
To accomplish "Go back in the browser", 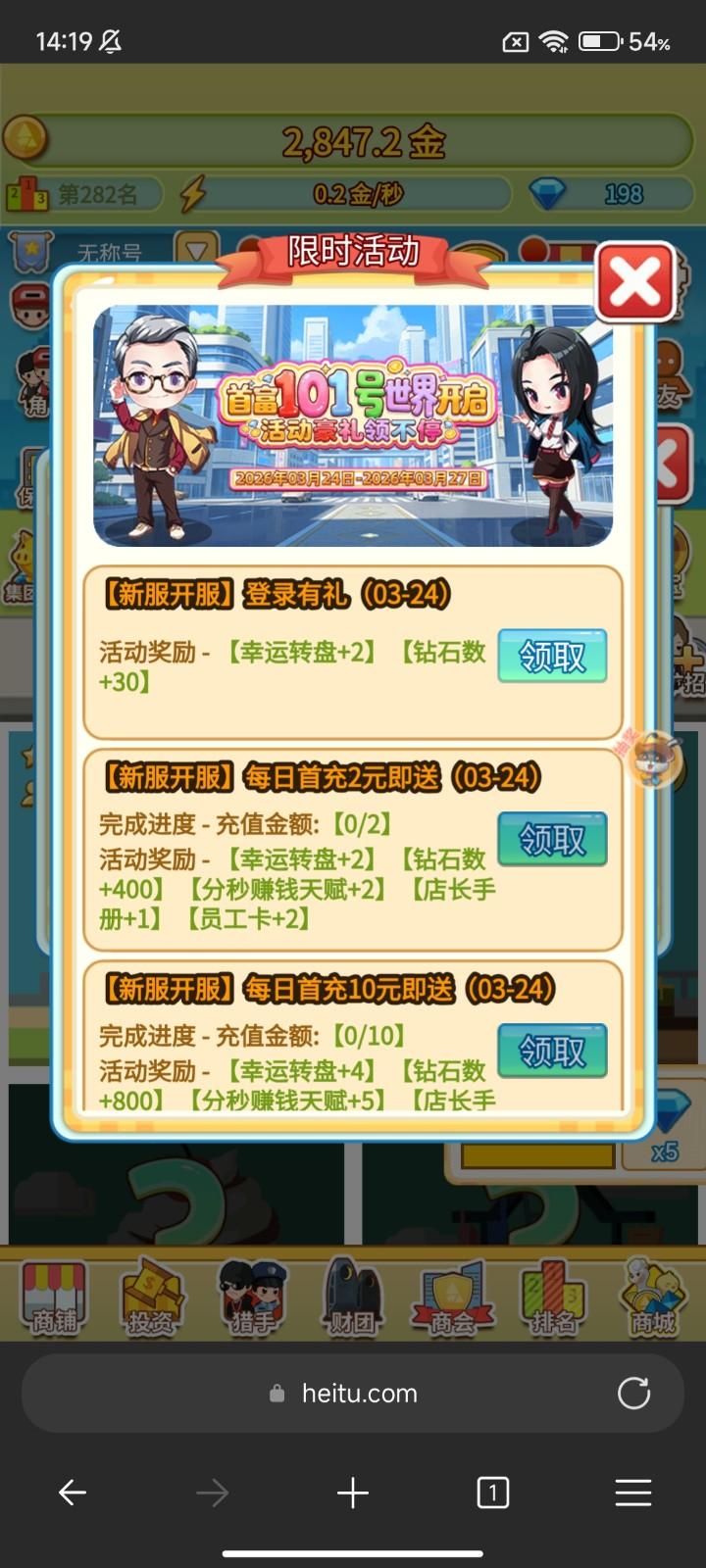I will [73, 1493].
